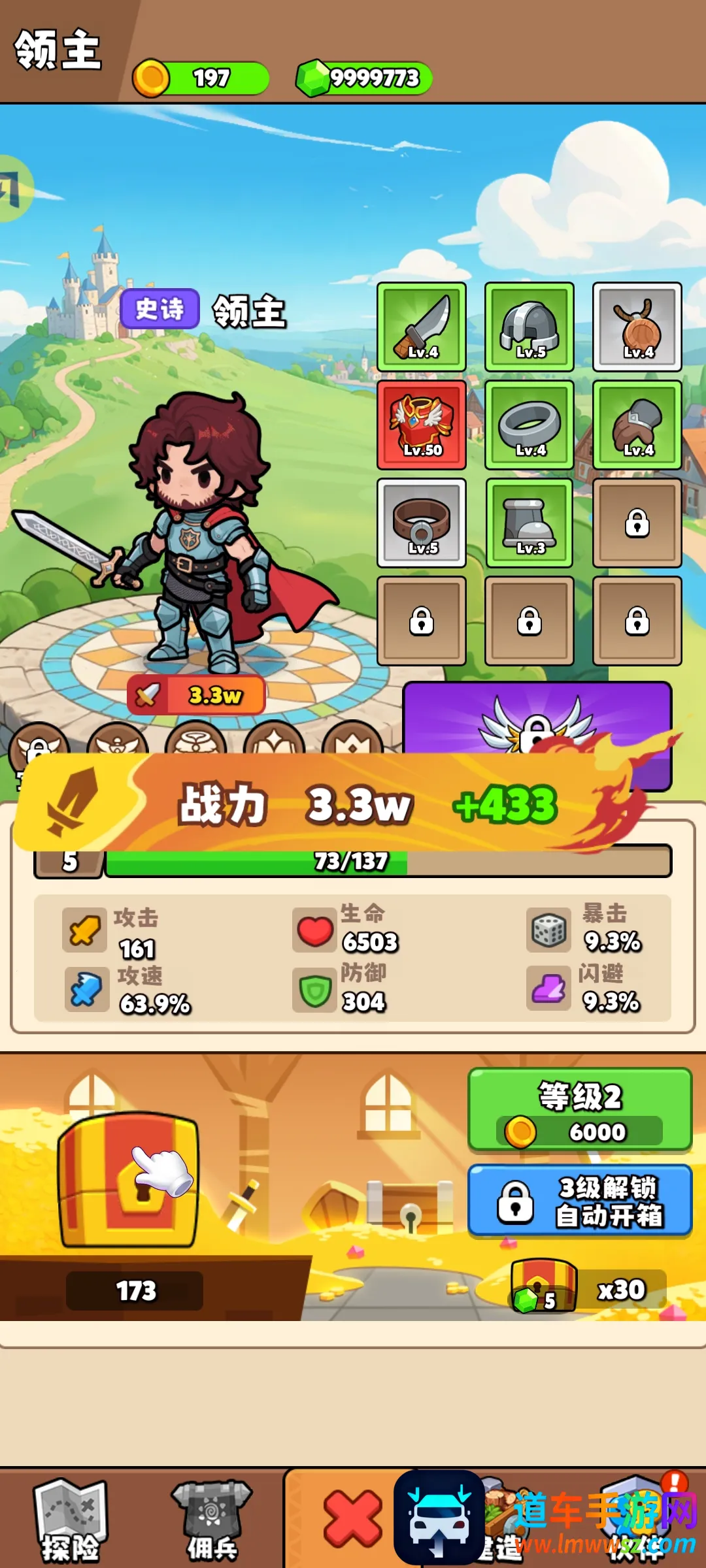Select the Lv.4 ring equipment slot
This screenshot has height=1568, width=706.
coord(529,425)
